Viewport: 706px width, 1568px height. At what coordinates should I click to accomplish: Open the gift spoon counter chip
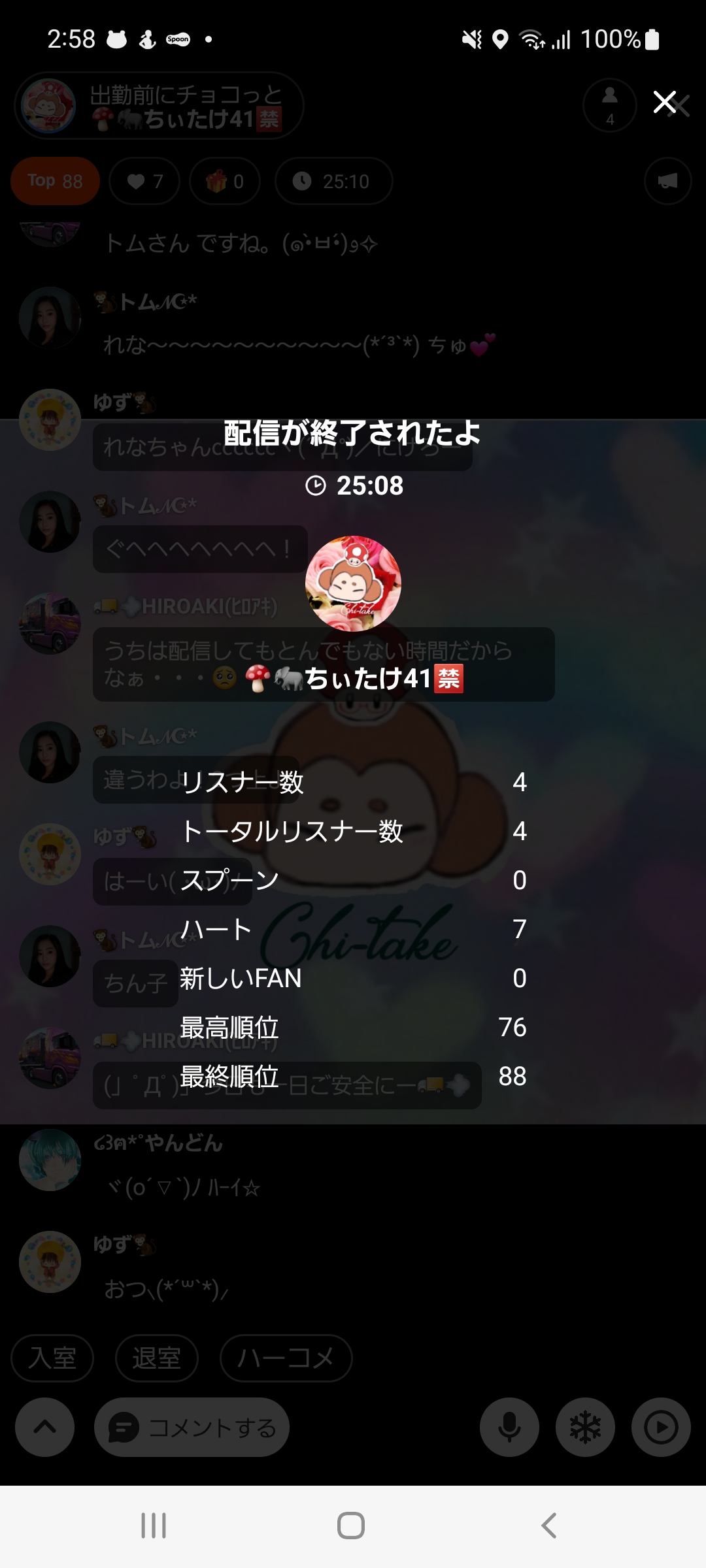click(x=225, y=181)
